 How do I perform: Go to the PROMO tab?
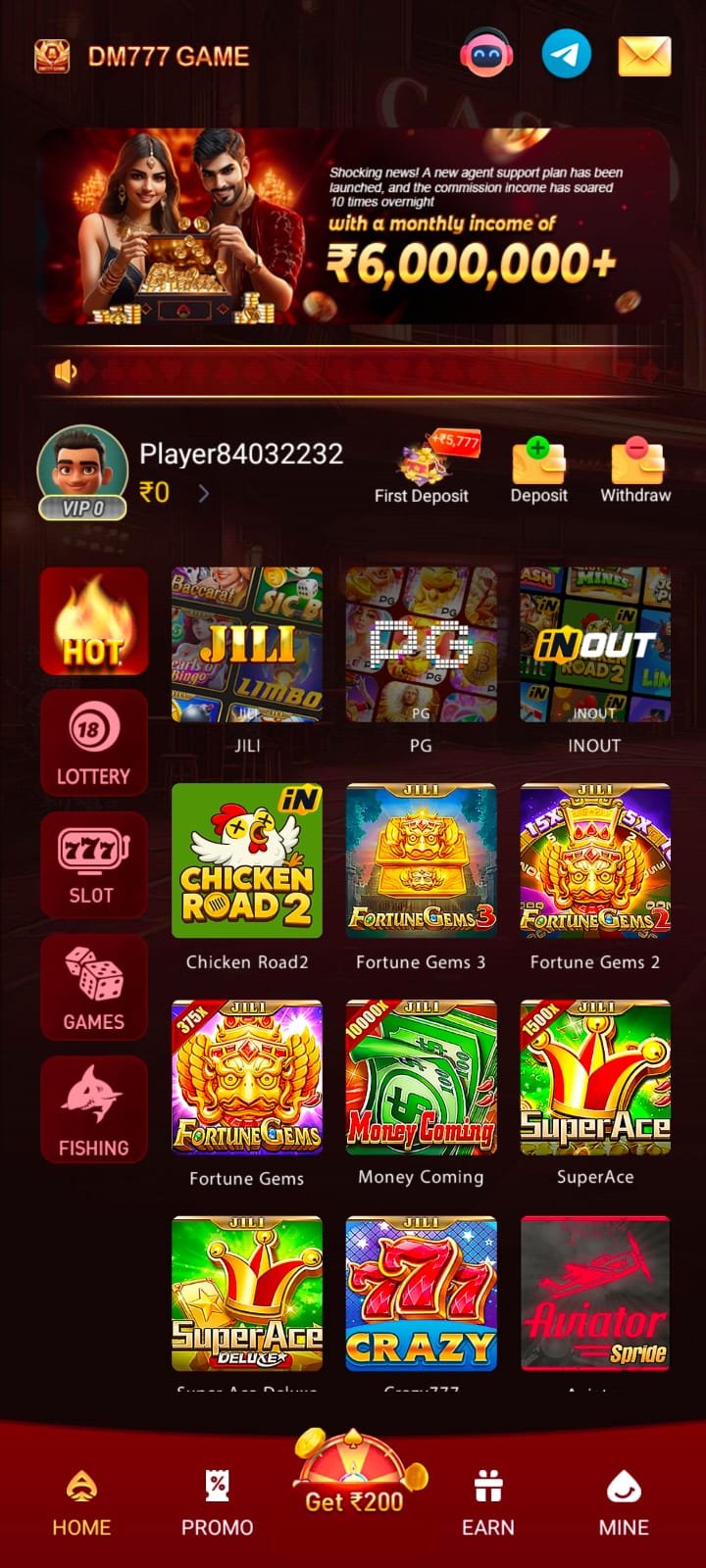point(217,1503)
